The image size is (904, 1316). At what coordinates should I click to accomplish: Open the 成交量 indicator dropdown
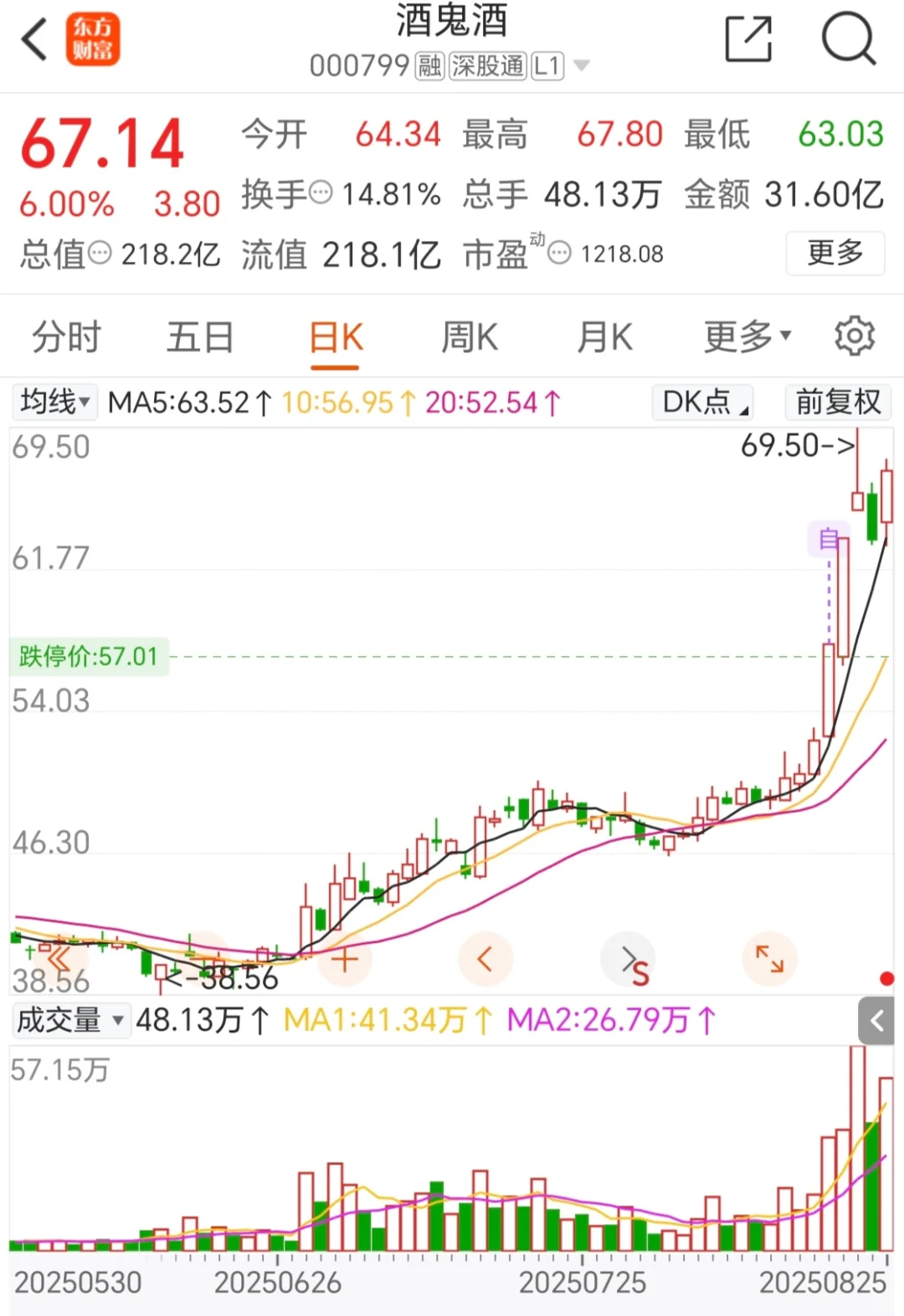(x=71, y=1020)
